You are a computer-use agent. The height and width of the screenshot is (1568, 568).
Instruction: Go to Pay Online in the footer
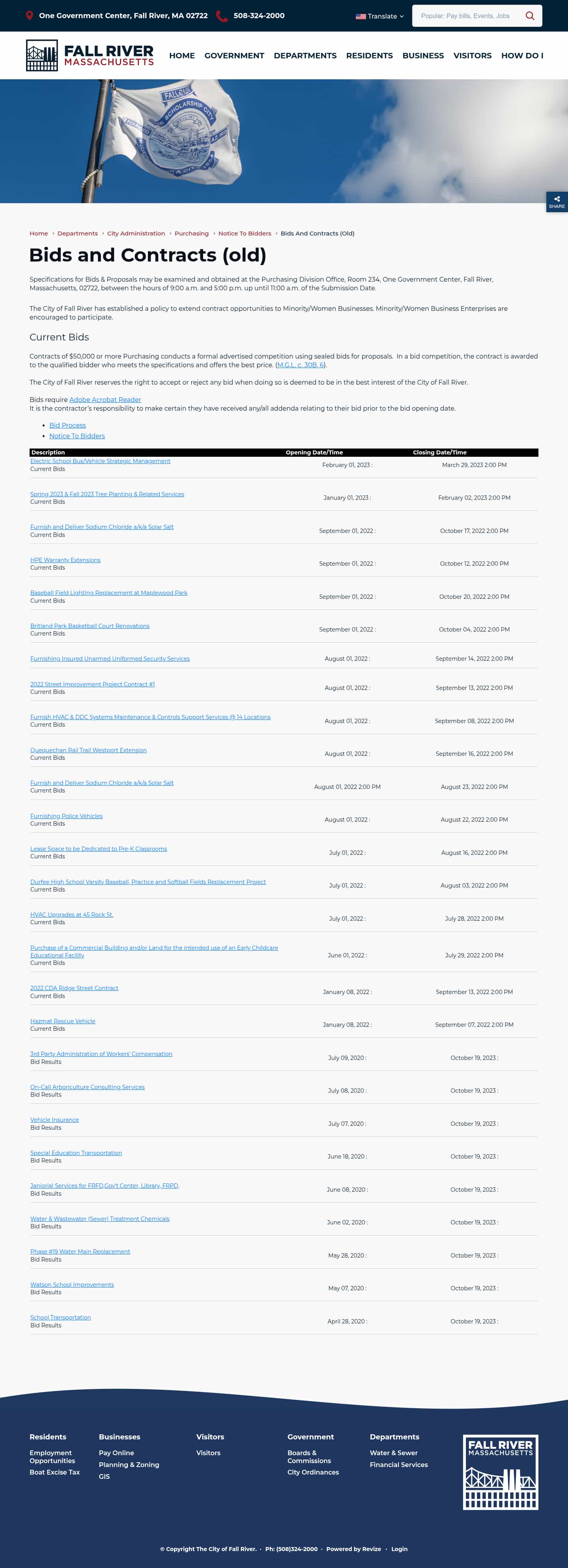tap(116, 1453)
